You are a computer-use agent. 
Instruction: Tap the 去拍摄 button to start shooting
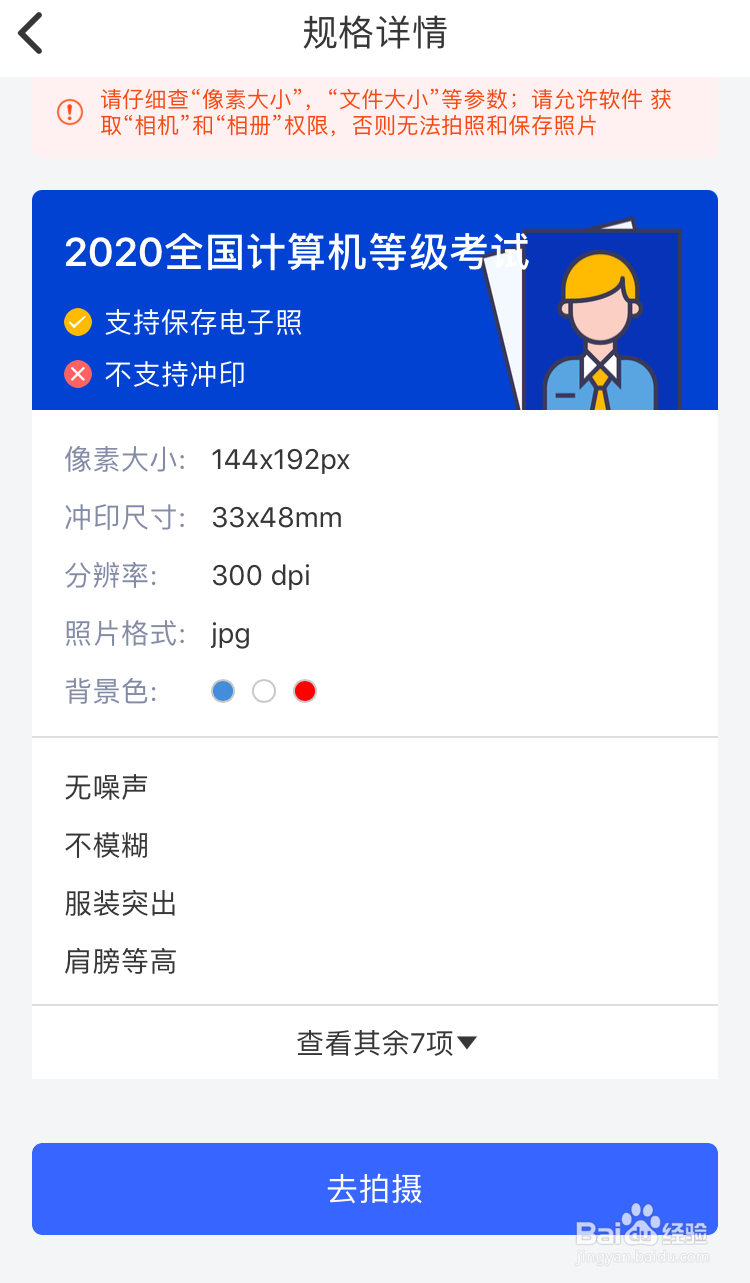[375, 1189]
